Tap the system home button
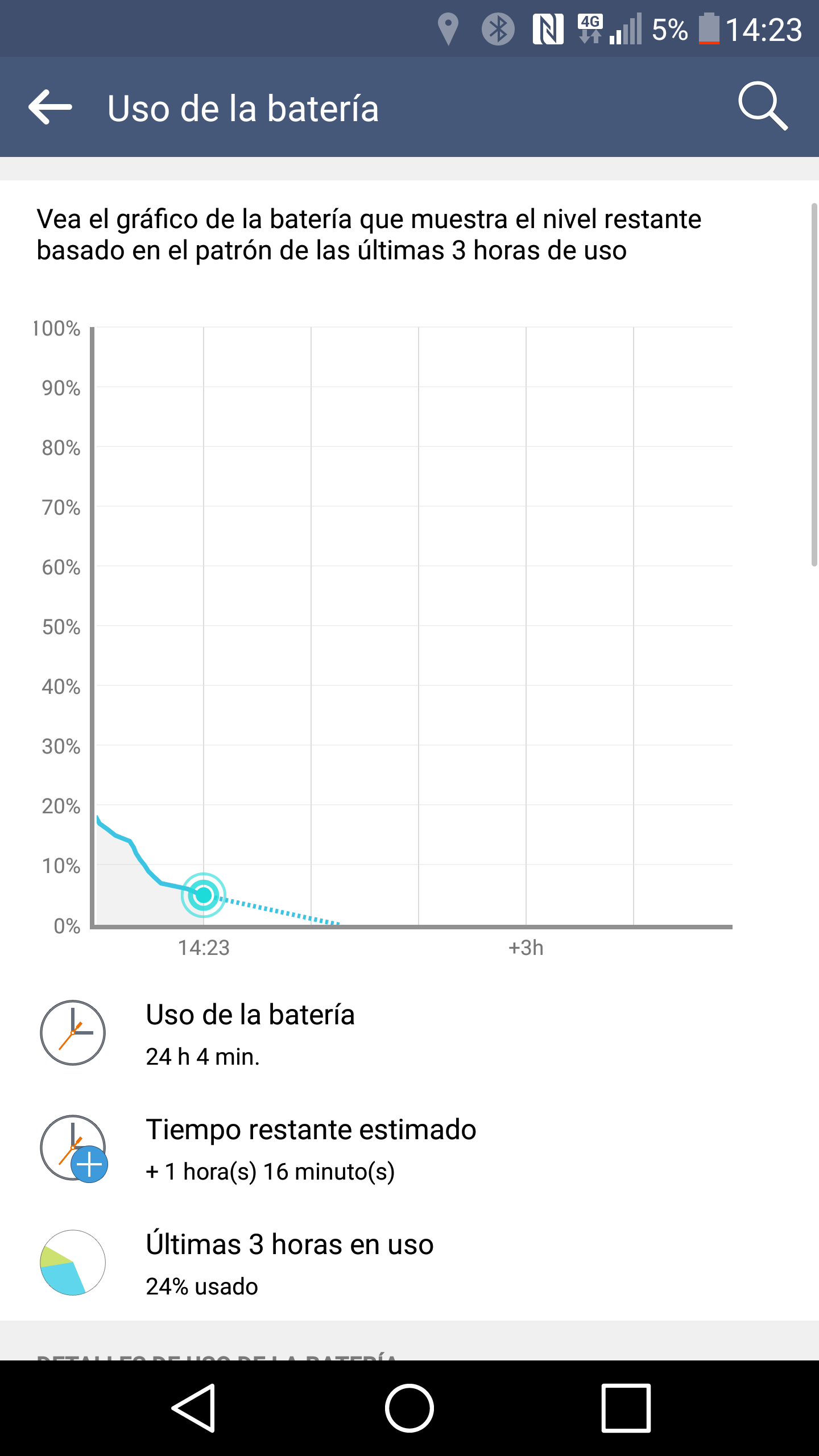This screenshot has width=819, height=1456. [x=409, y=1408]
